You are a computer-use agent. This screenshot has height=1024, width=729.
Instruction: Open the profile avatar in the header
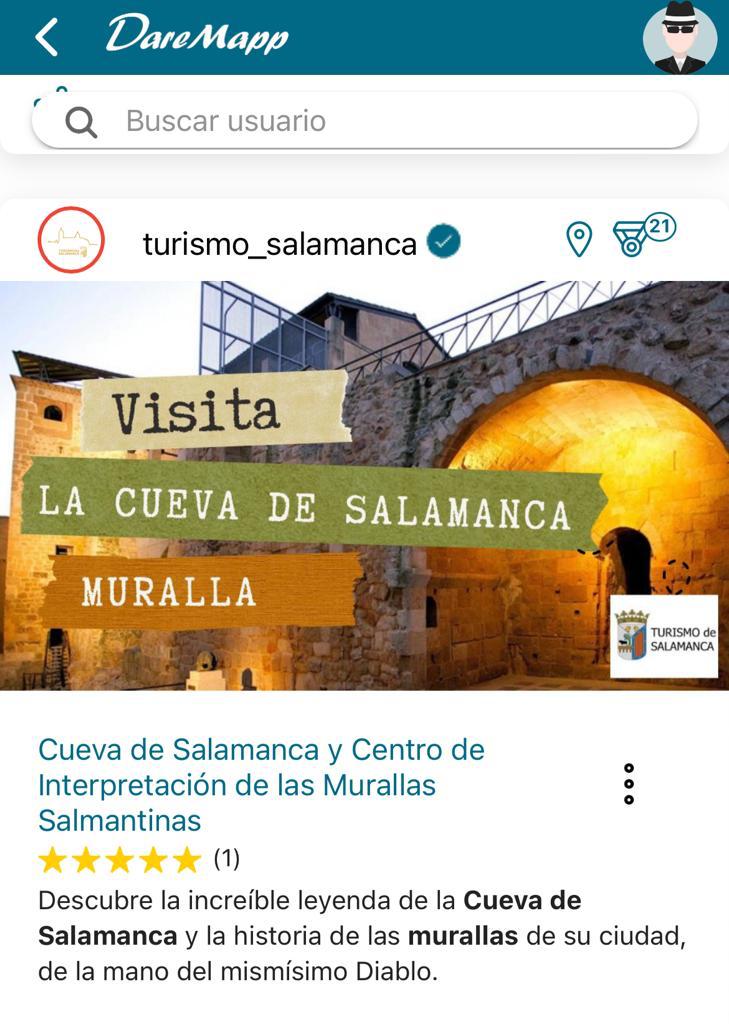point(680,38)
